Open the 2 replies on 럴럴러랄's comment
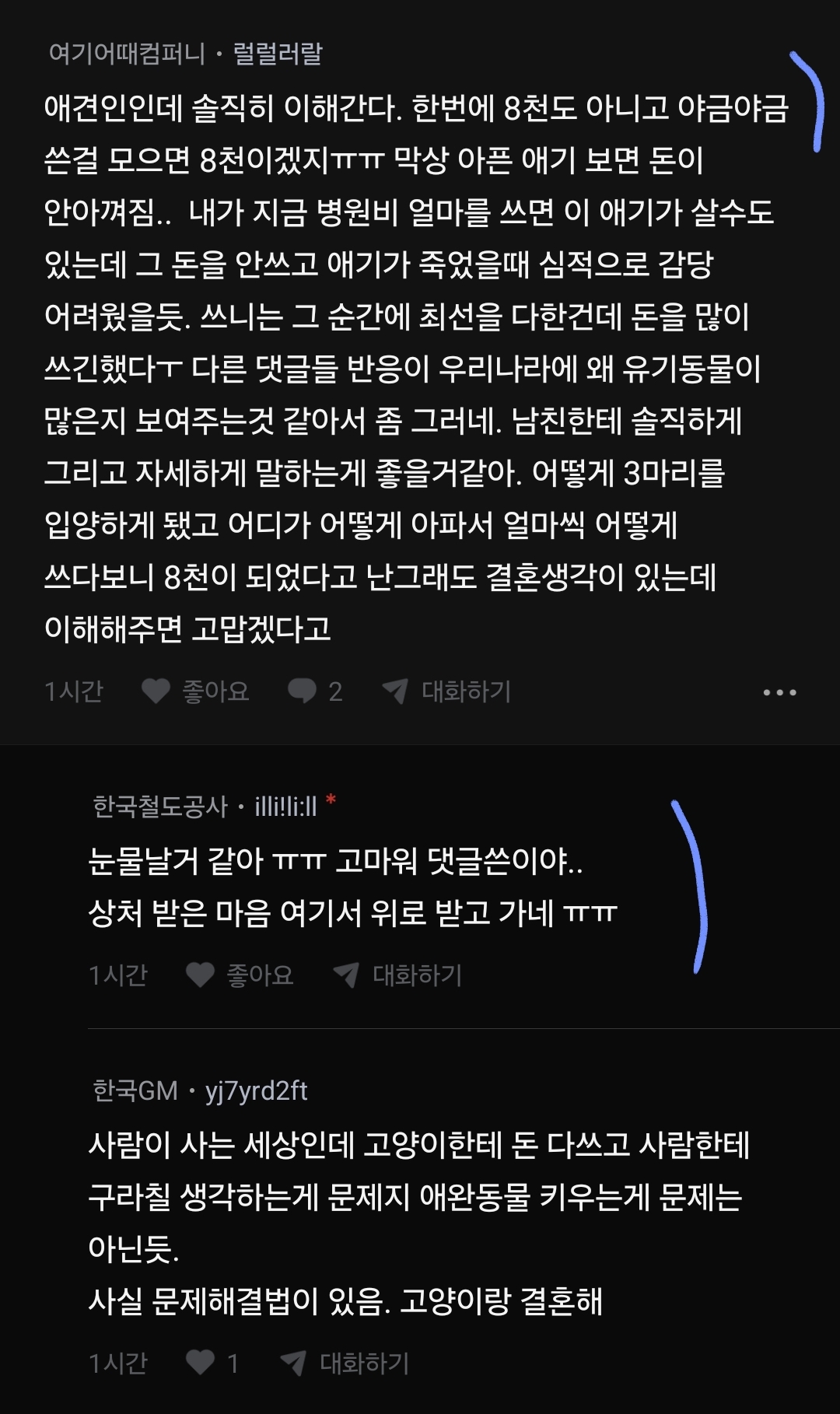The height and width of the screenshot is (1414, 840). [x=314, y=691]
